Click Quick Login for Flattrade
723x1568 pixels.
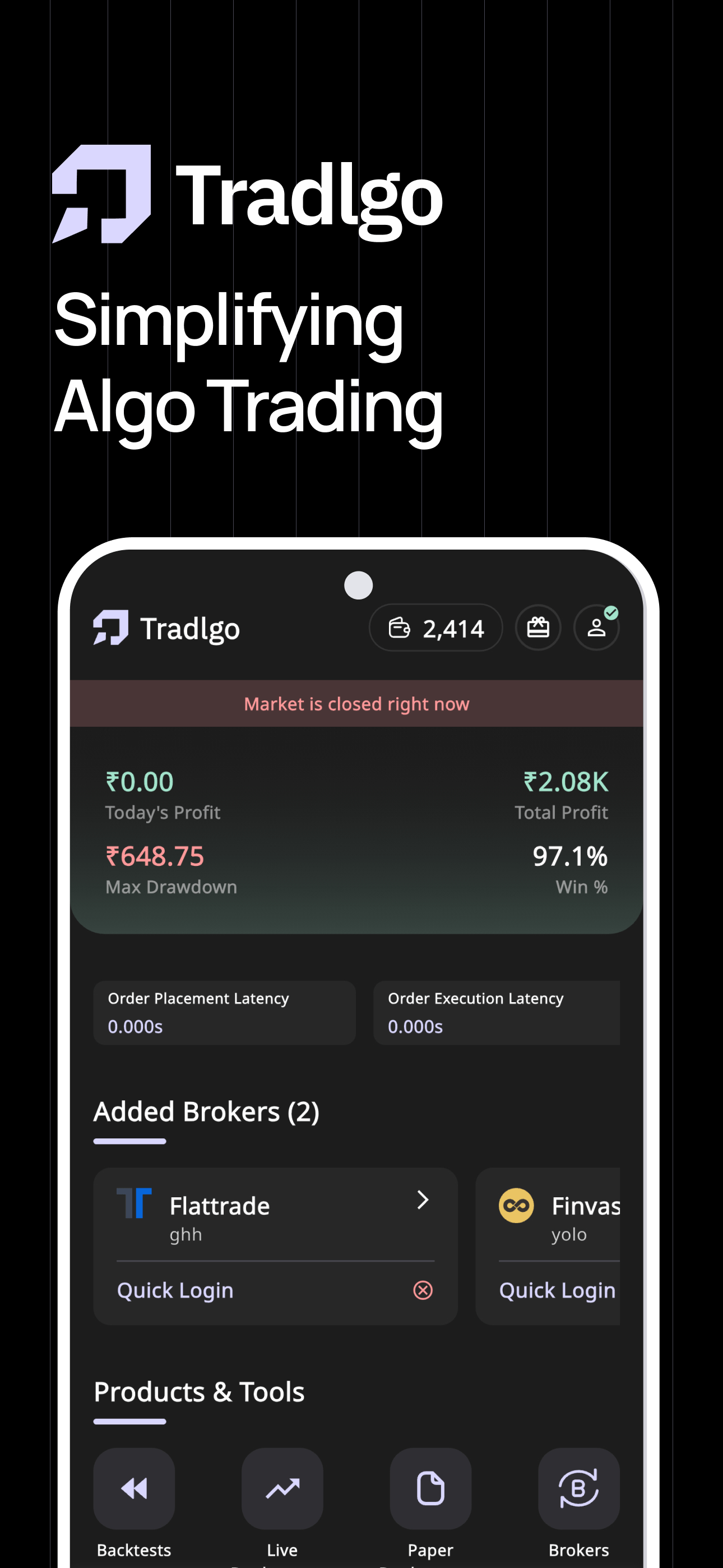point(175,1290)
